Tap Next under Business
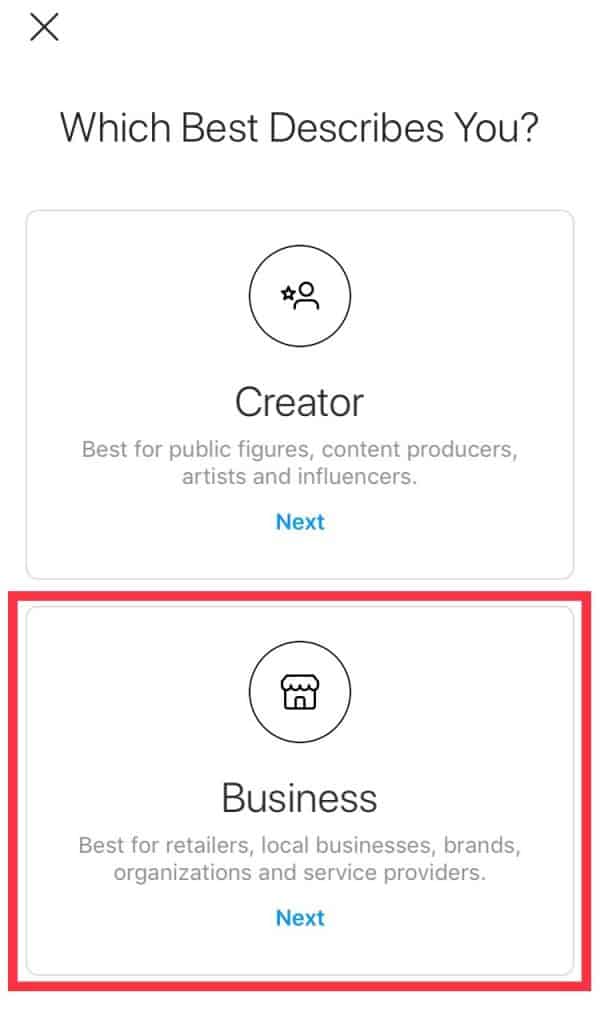Viewport: 600px width, 1028px height. coord(300,918)
